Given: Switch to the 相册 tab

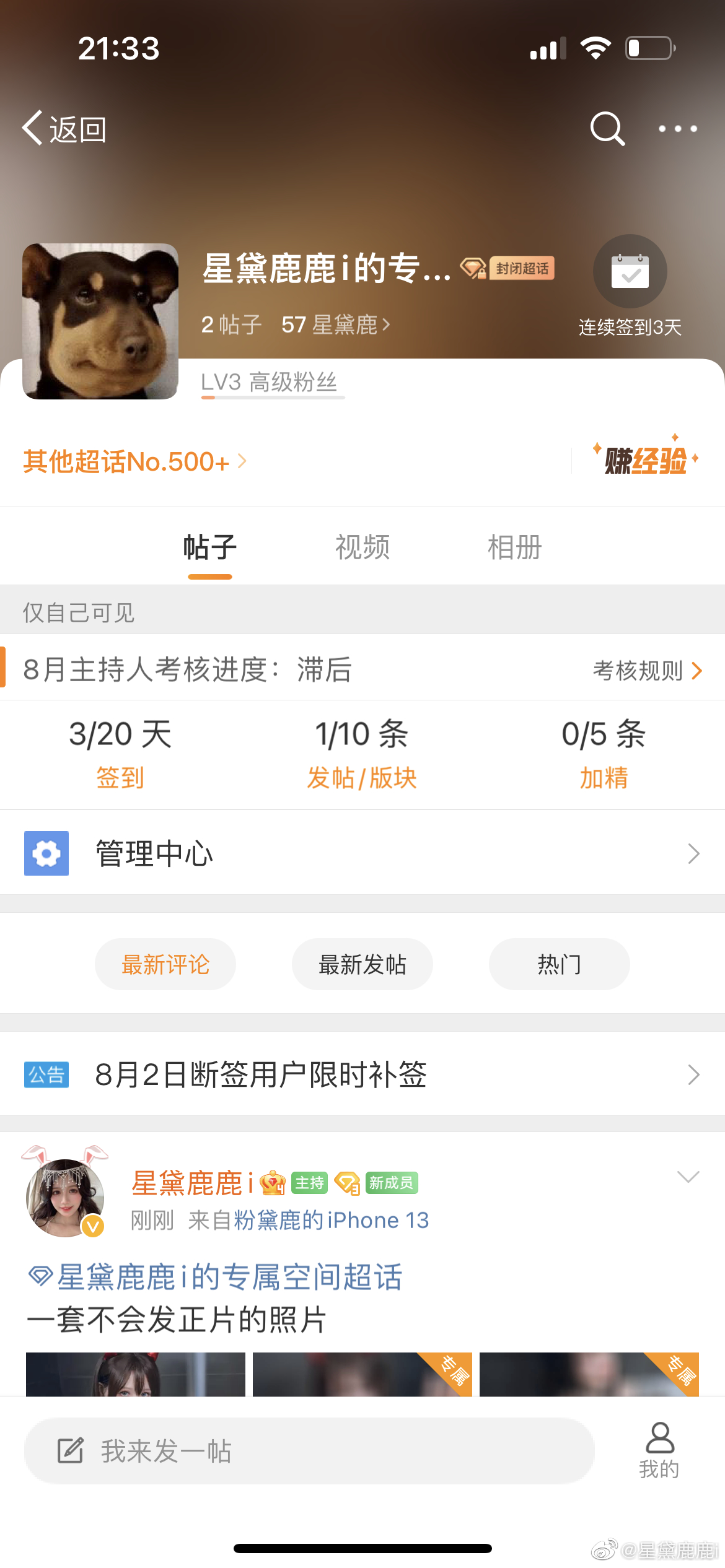Looking at the screenshot, I should pyautogui.click(x=514, y=547).
